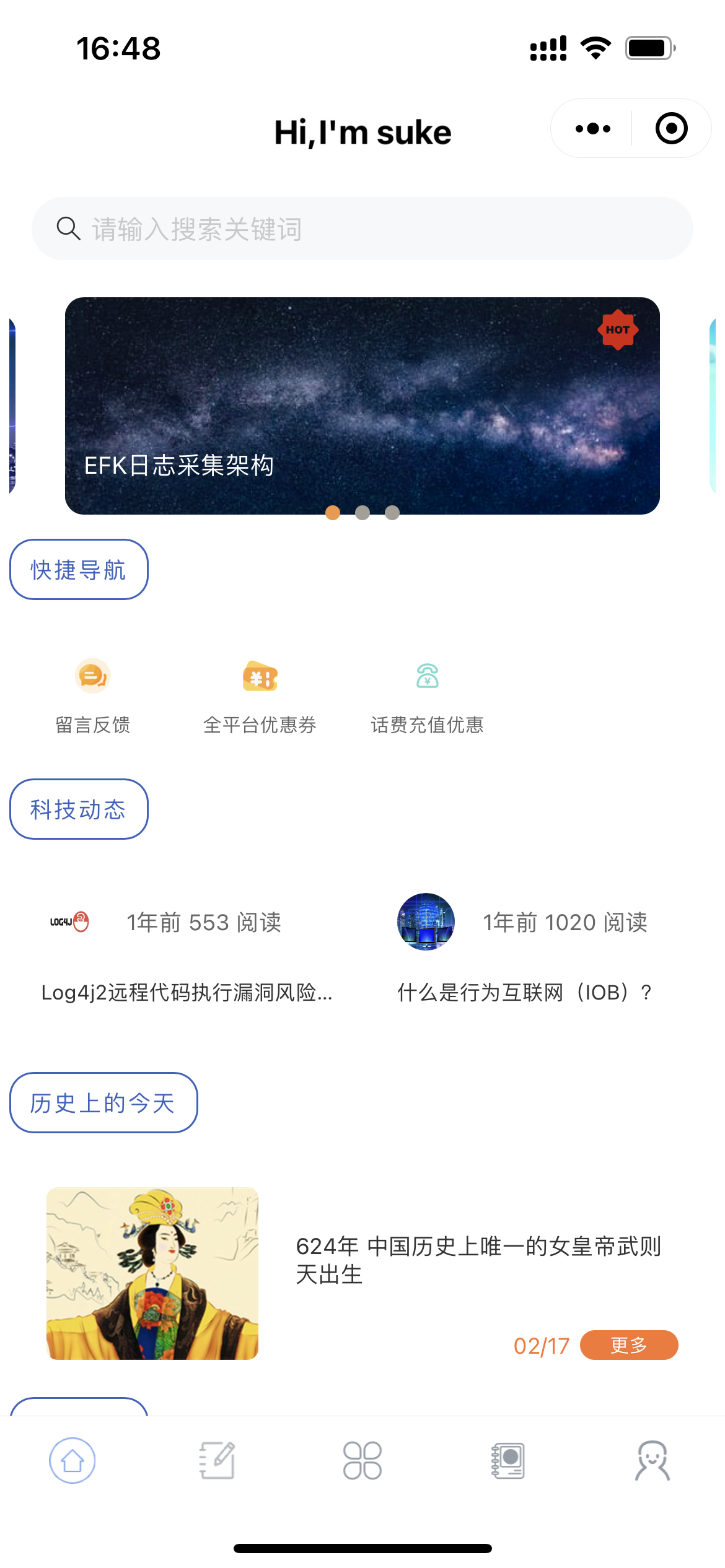Read 什么是行为互联网（IOB）article
This screenshot has height=1568, width=725.
coord(524,992)
